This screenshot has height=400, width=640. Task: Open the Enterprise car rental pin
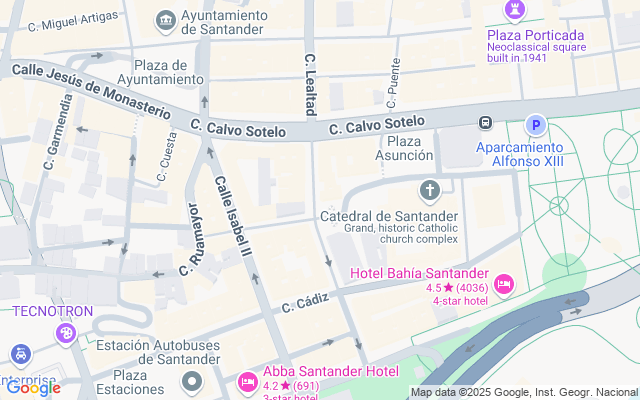[x=20, y=355]
